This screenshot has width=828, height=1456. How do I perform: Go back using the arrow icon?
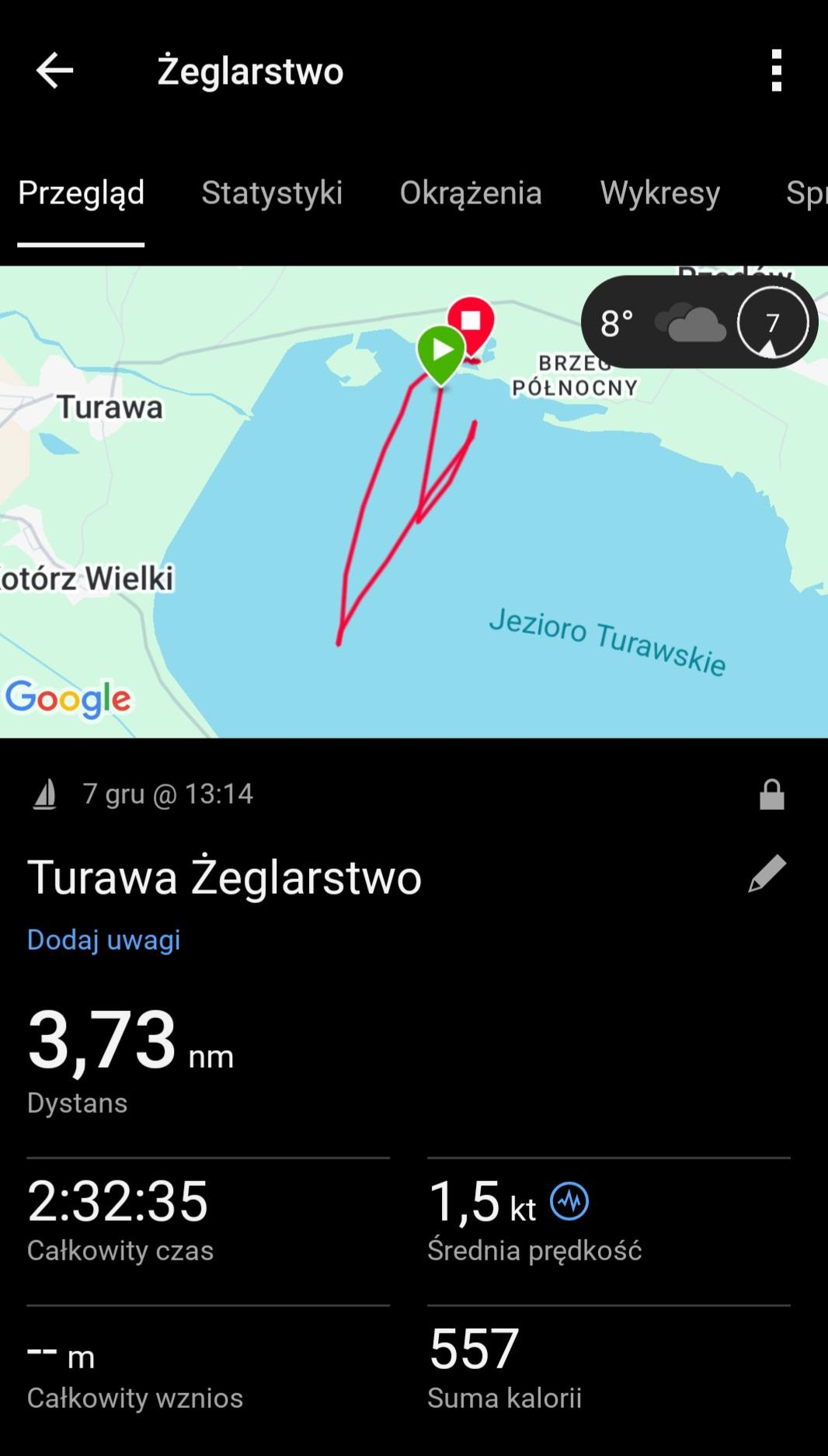coord(54,71)
